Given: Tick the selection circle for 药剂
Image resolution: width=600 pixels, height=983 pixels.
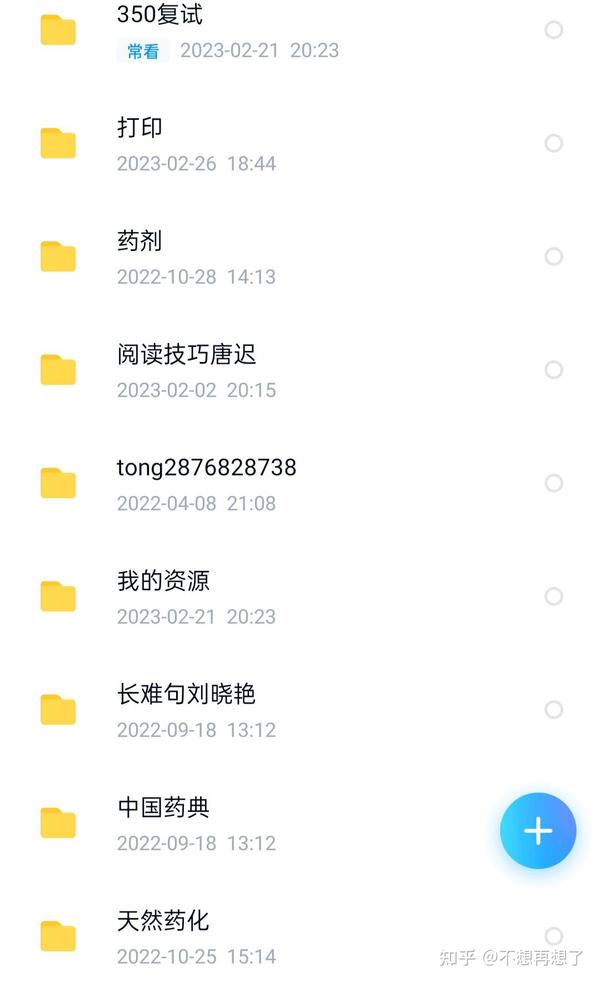Looking at the screenshot, I should [554, 256].
